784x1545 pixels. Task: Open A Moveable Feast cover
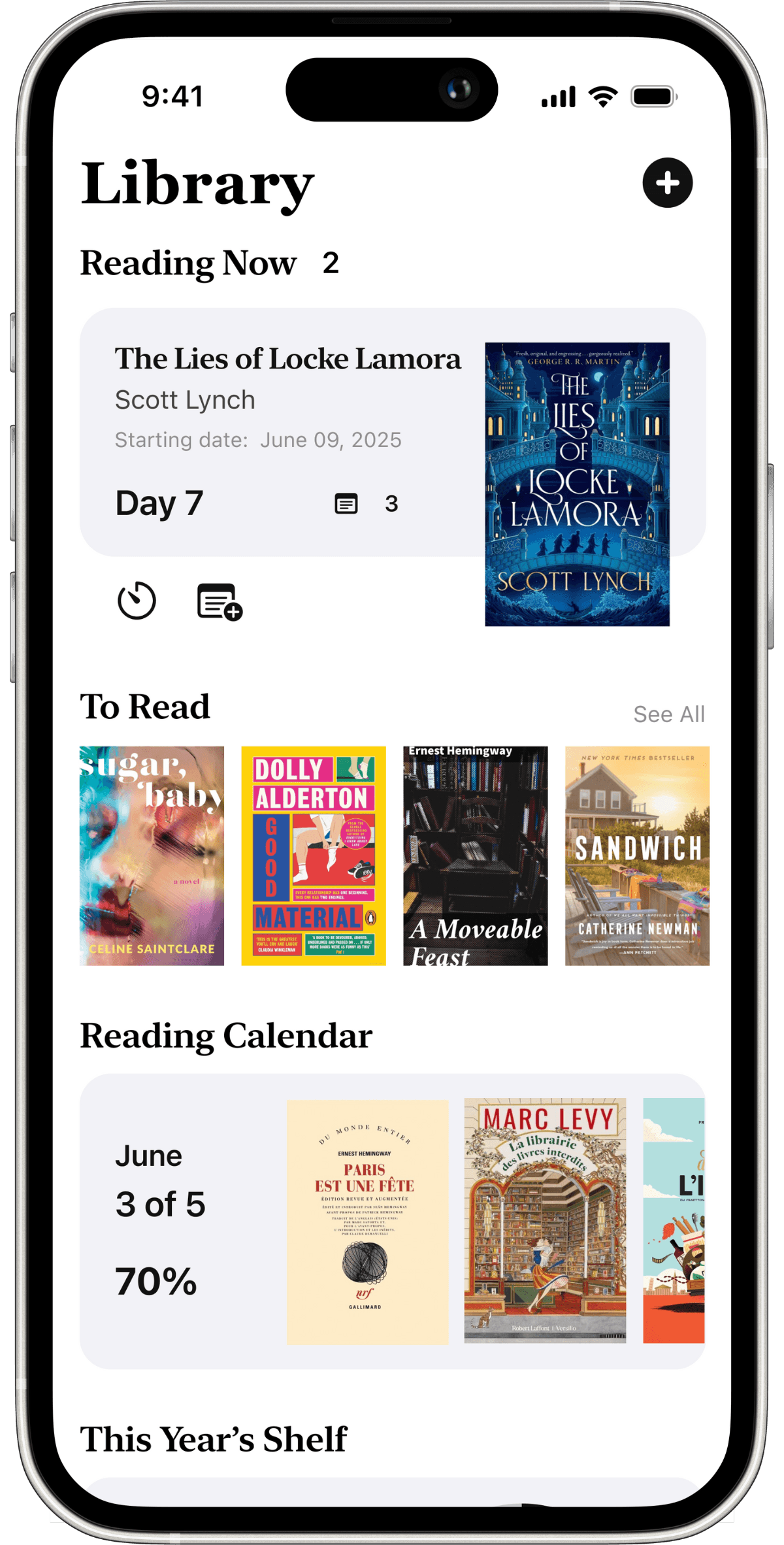pos(475,856)
